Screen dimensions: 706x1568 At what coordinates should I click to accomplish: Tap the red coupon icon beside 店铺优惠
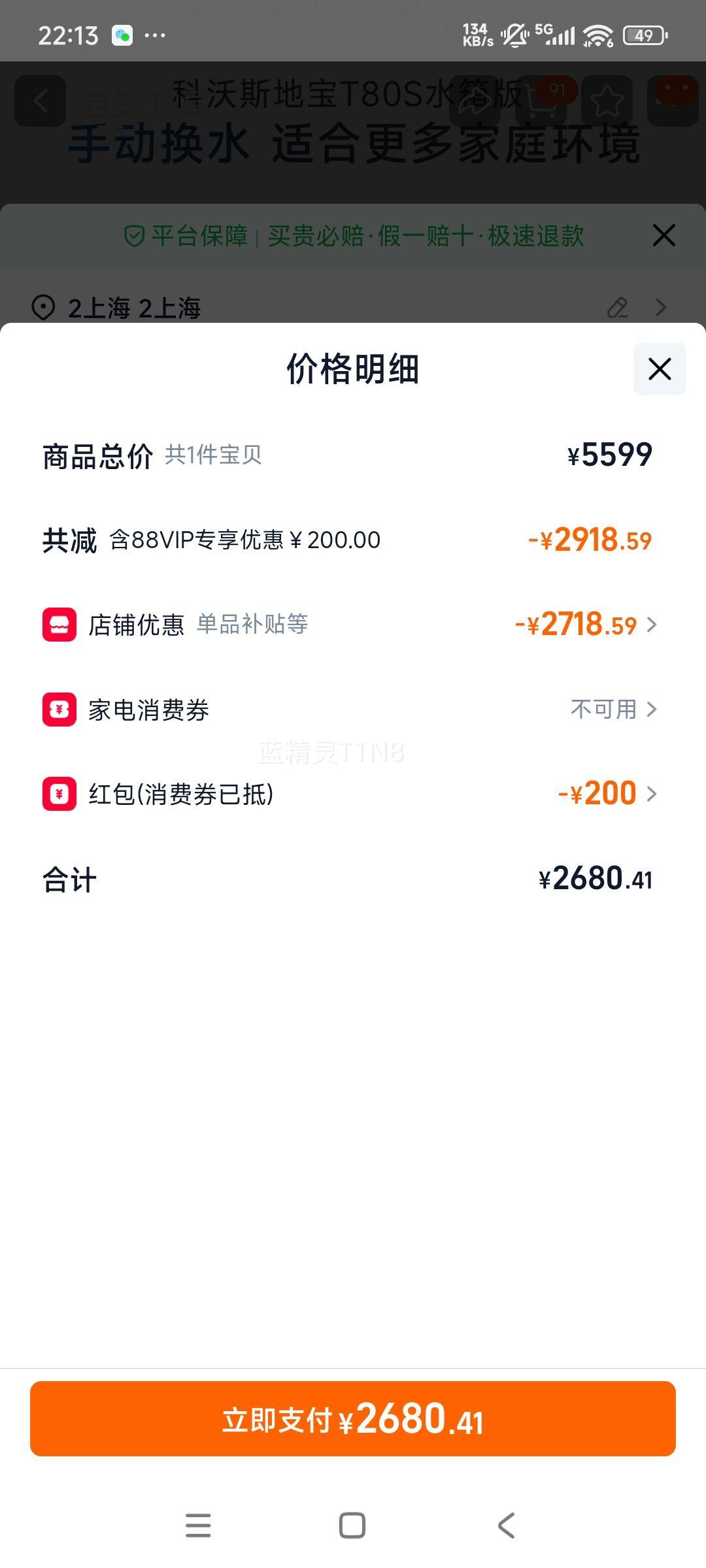point(58,625)
